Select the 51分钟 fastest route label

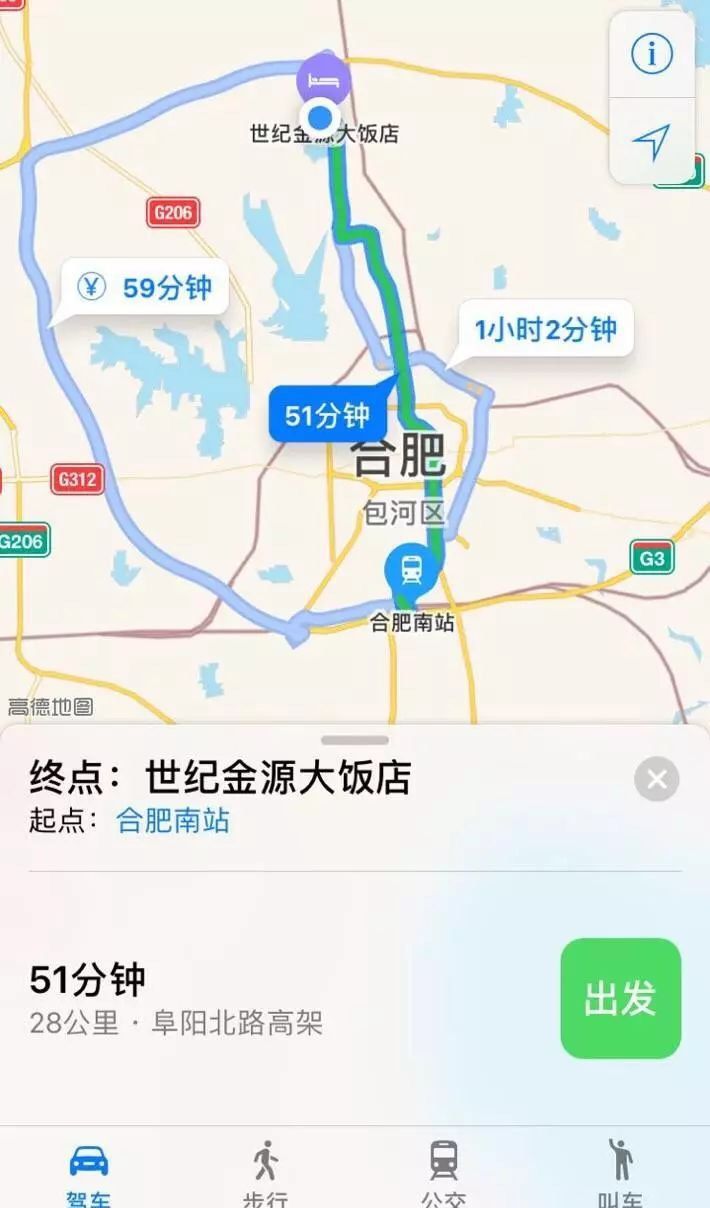click(327, 415)
